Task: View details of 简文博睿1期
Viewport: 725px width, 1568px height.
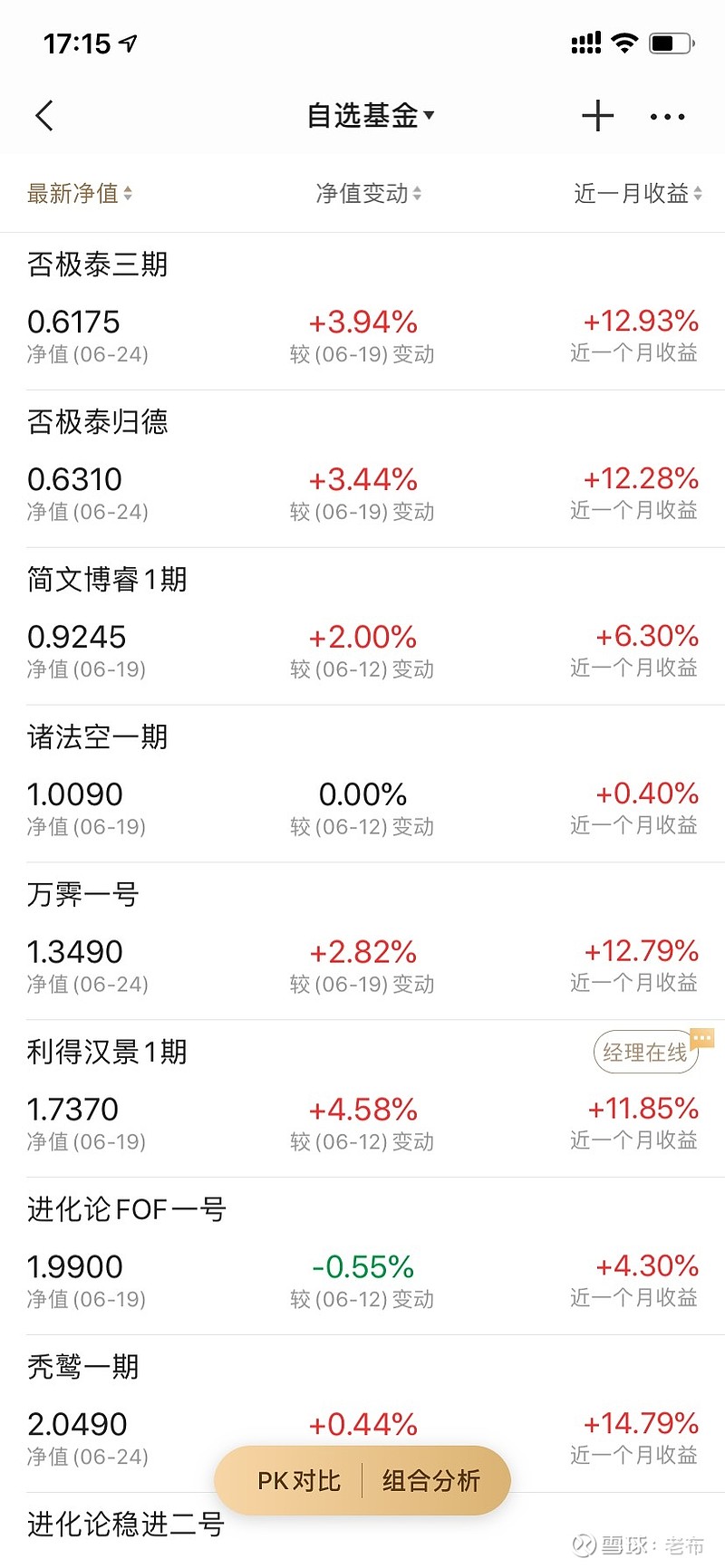Action: tap(107, 580)
